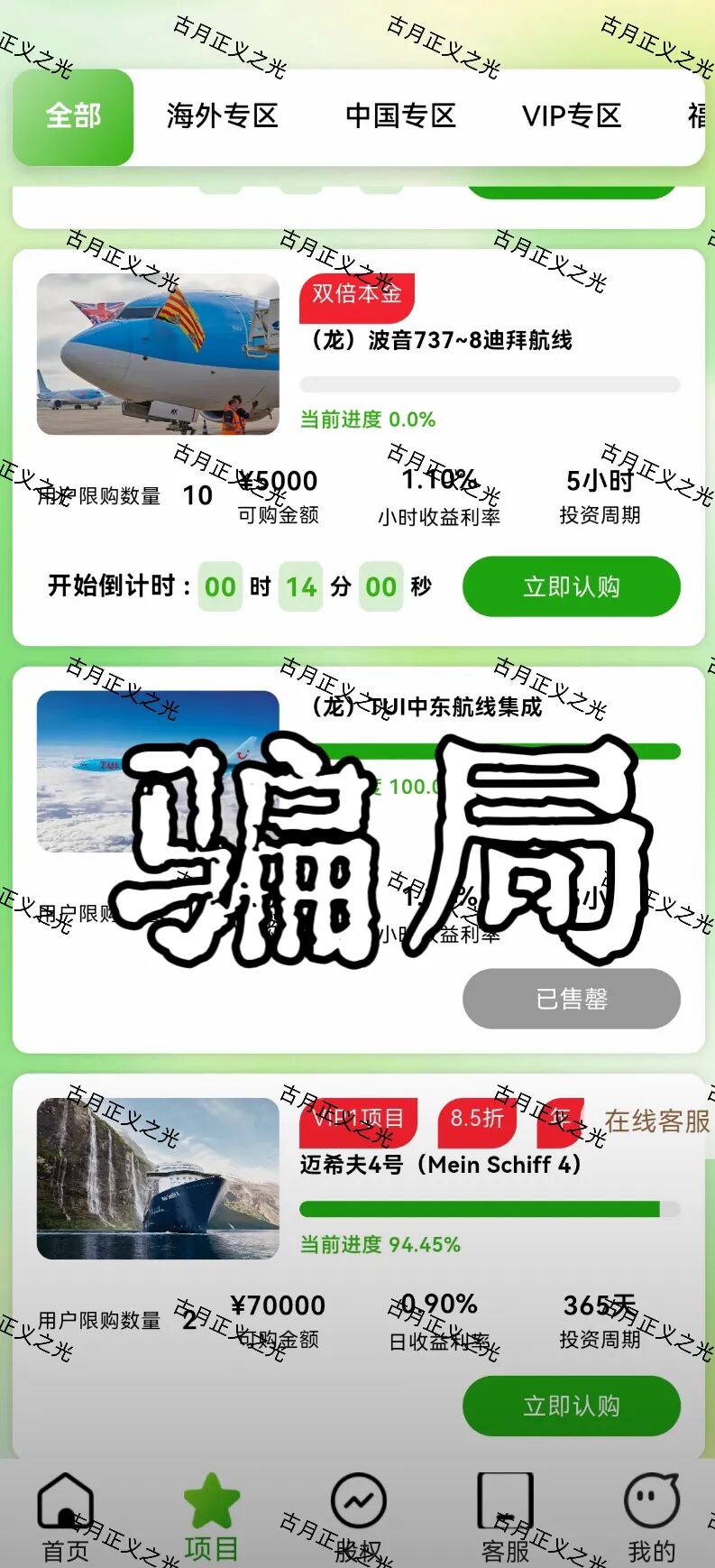Tap 立即认购 for 波音737~8迪拜航线
715x1568 pixels.
point(571,586)
